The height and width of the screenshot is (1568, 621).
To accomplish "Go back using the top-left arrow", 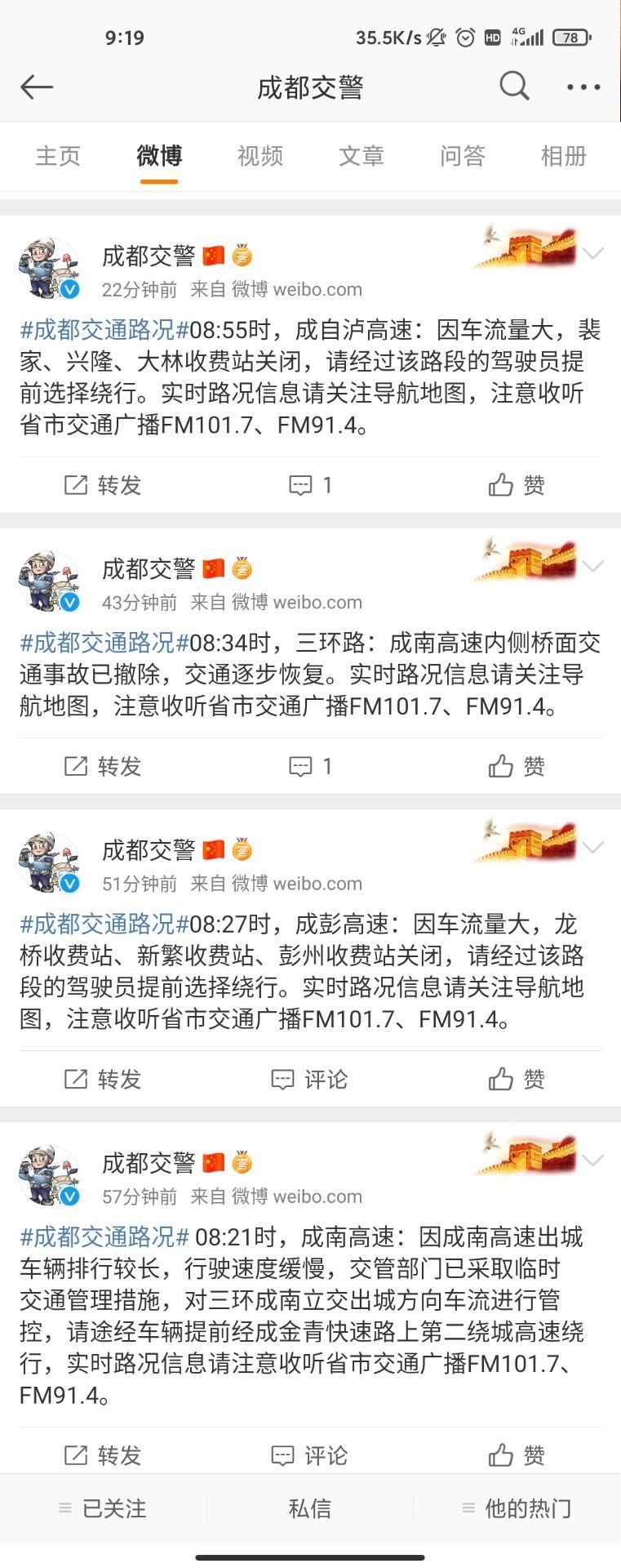I will click(x=37, y=87).
